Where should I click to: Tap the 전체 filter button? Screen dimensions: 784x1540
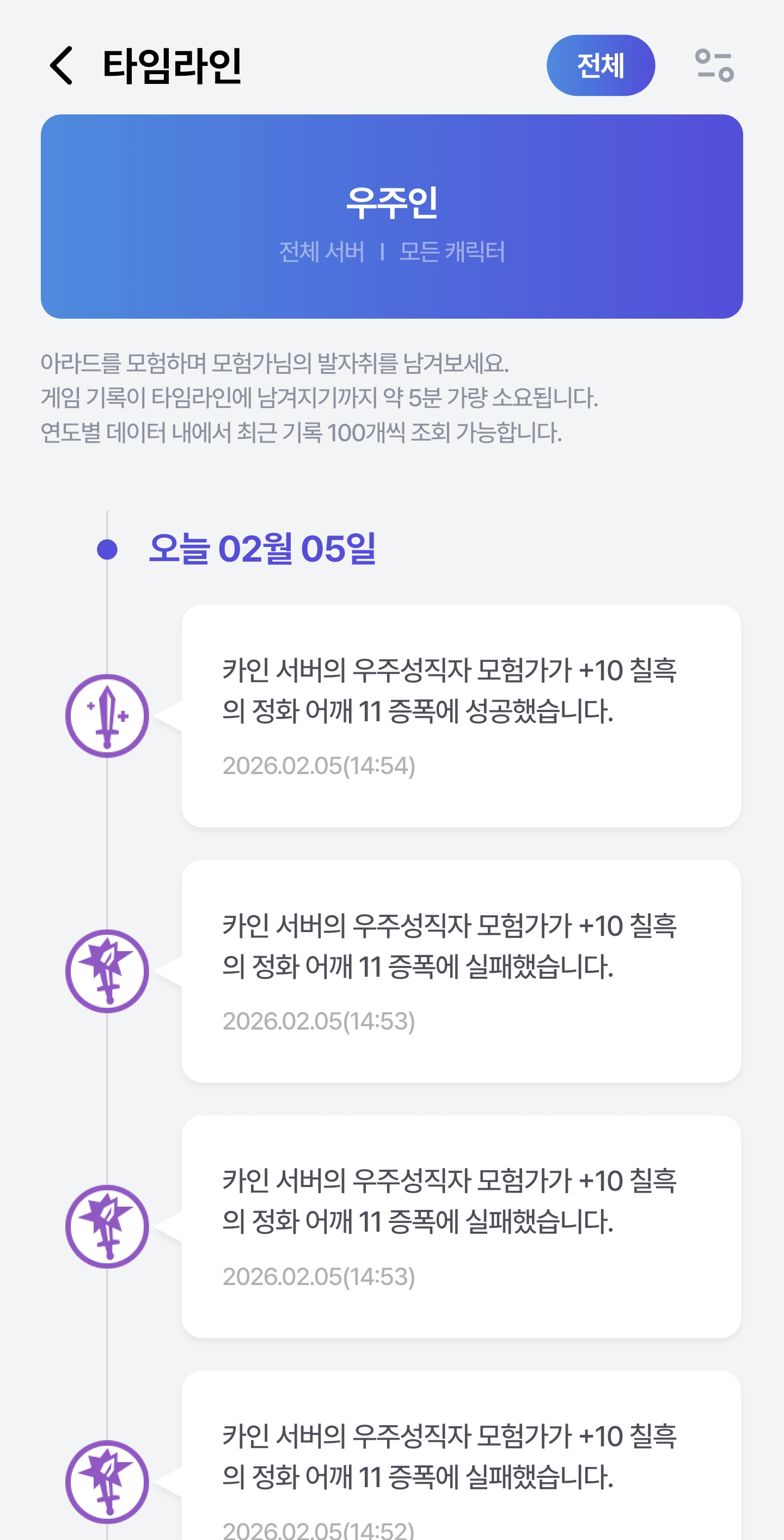point(600,65)
